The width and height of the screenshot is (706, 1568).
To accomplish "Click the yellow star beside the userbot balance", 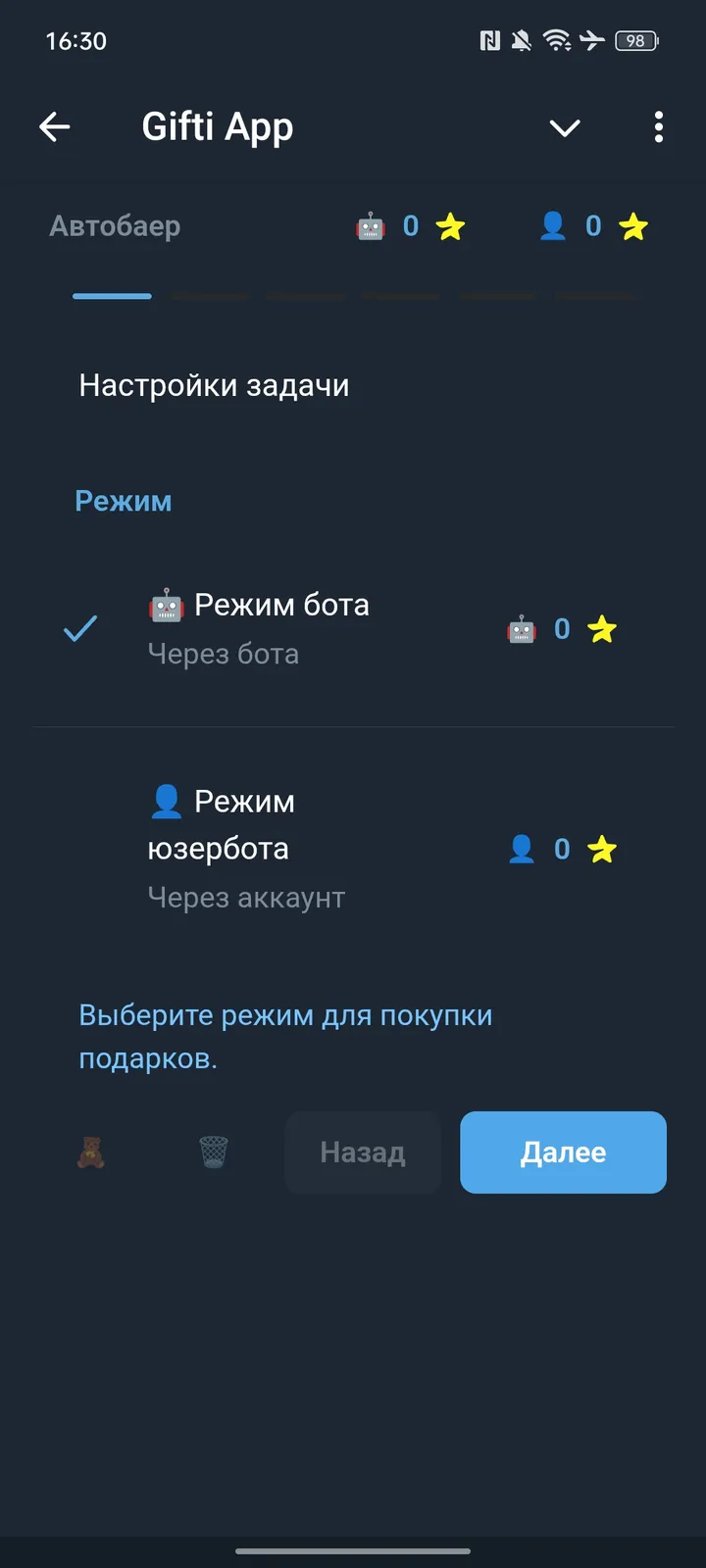I will click(x=602, y=849).
